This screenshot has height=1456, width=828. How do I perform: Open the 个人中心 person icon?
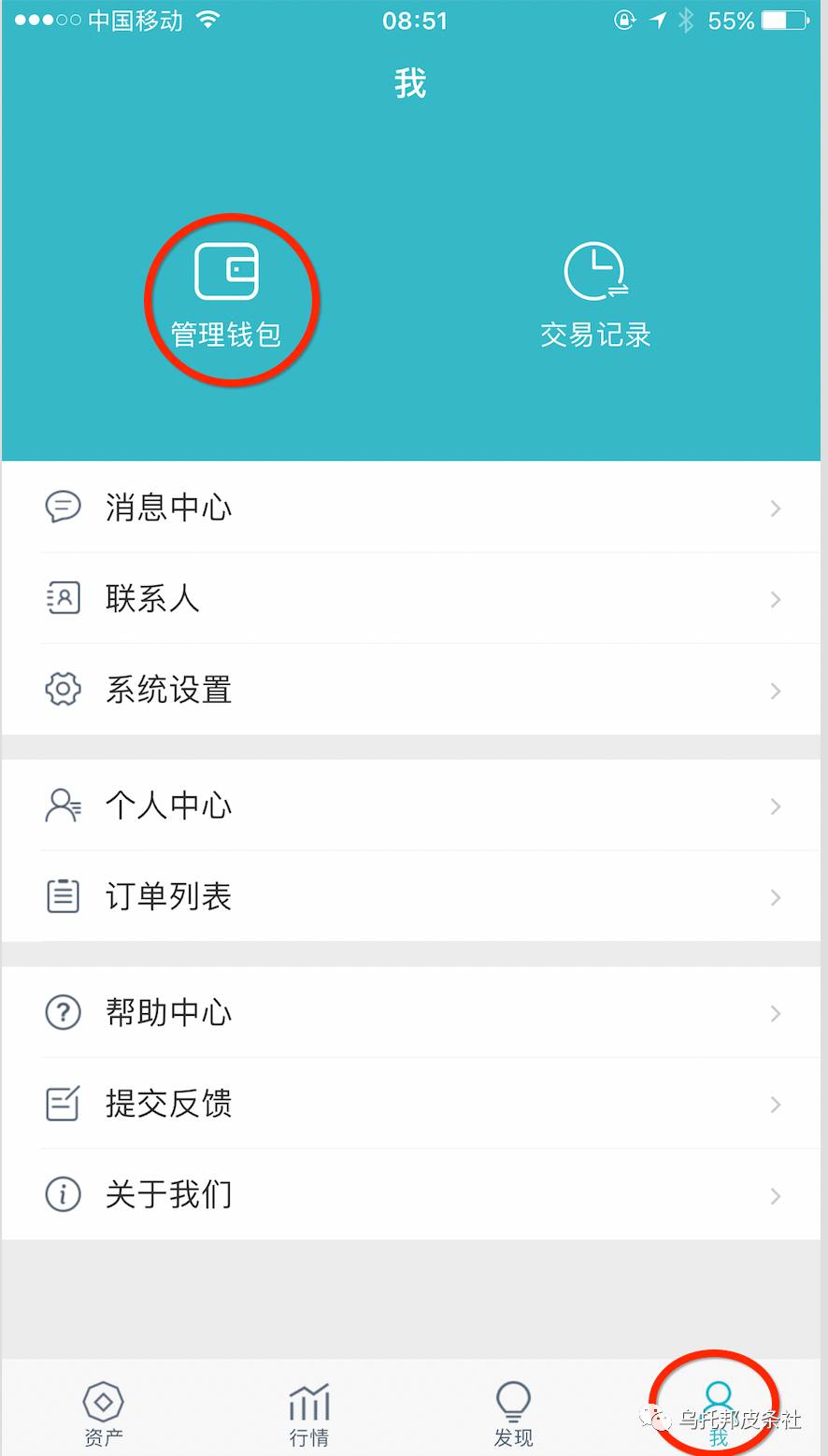(63, 805)
